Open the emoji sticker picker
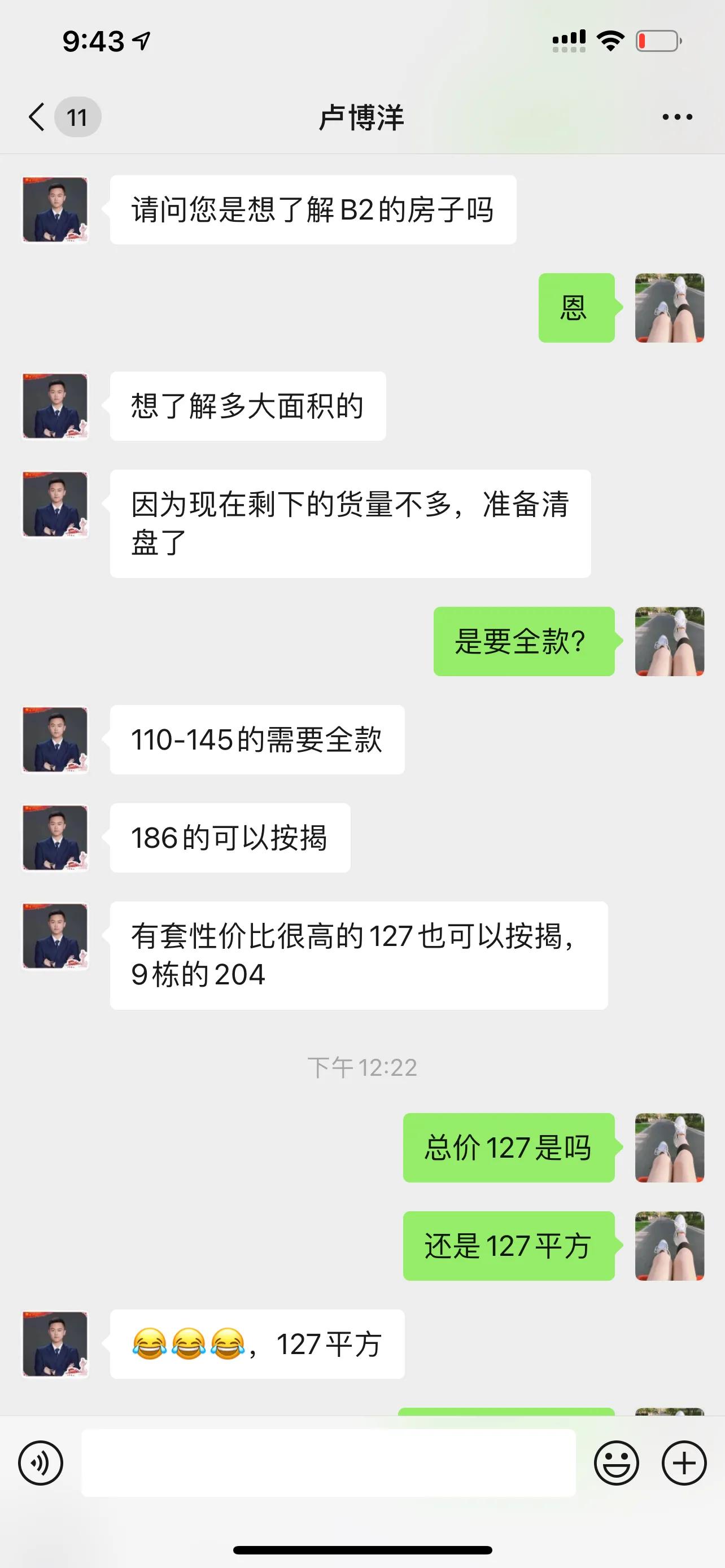This screenshot has width=725, height=1568. [616, 1462]
